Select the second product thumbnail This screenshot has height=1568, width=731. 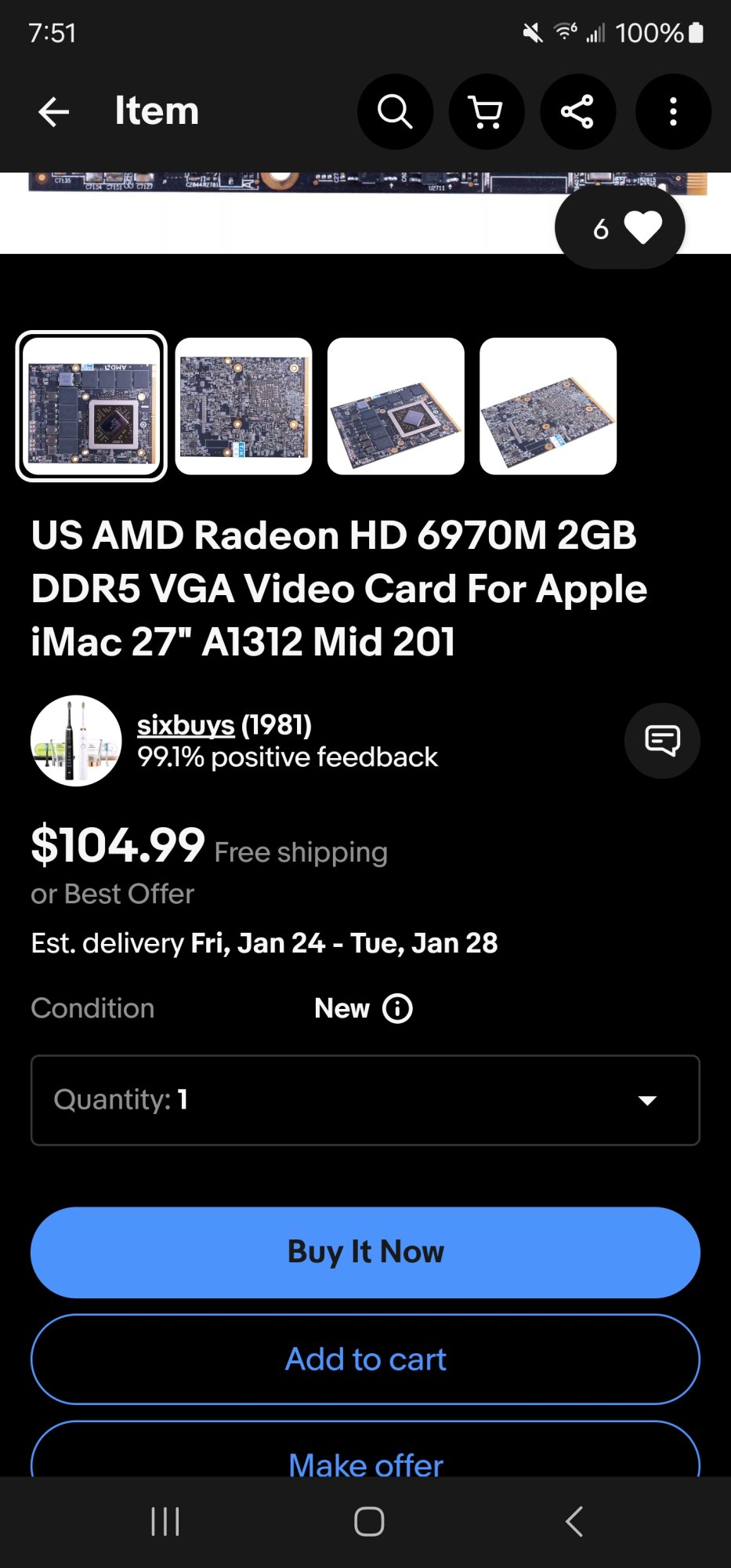click(244, 406)
